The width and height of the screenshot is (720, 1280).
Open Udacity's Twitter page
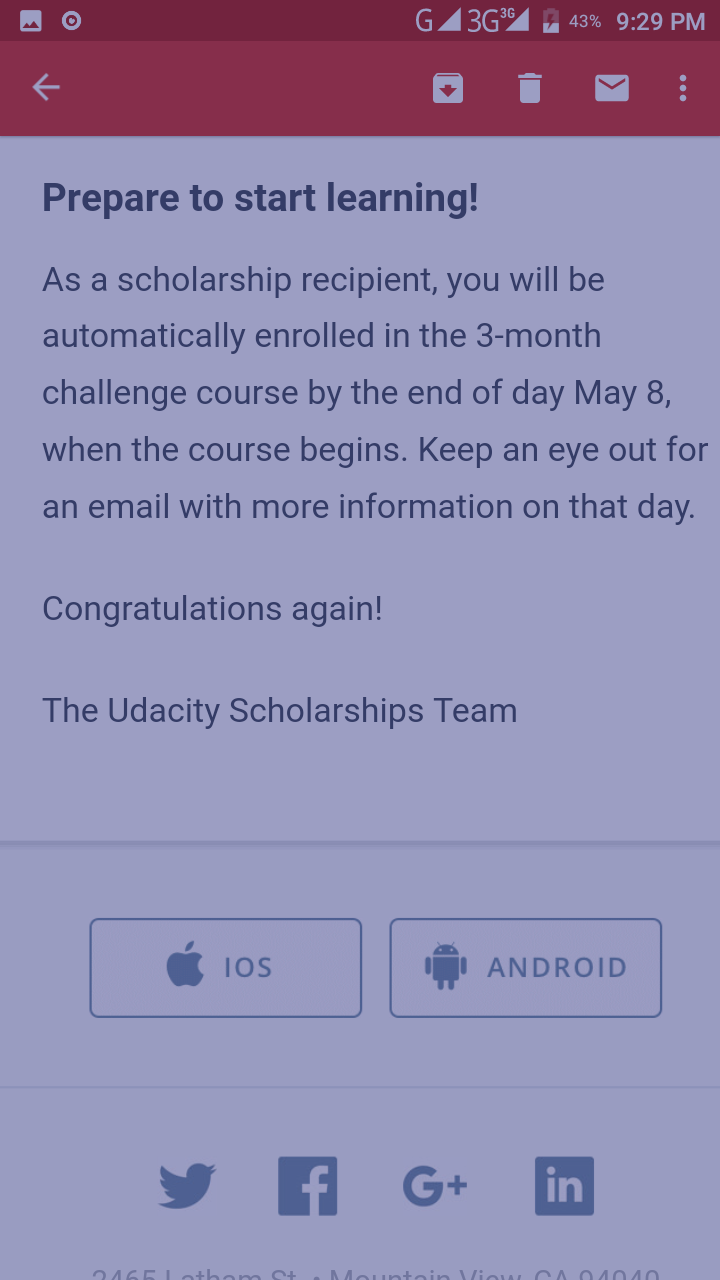tap(187, 1186)
